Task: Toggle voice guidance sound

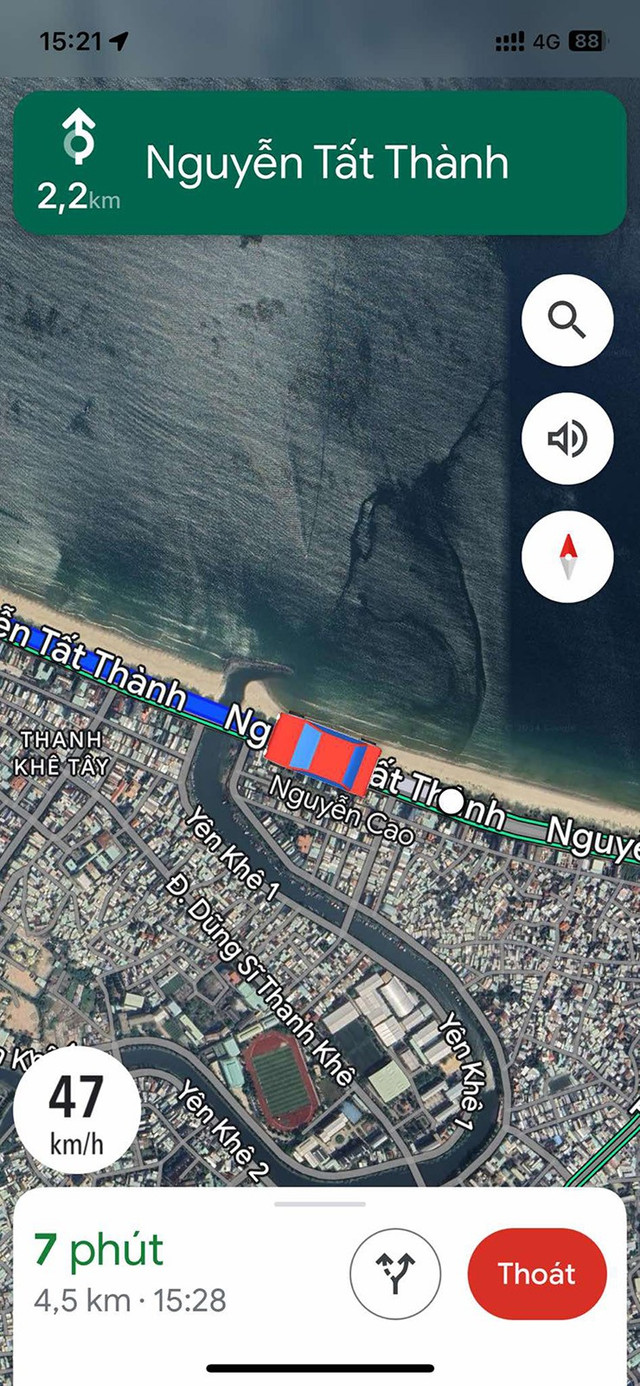Action: pyautogui.click(x=567, y=439)
